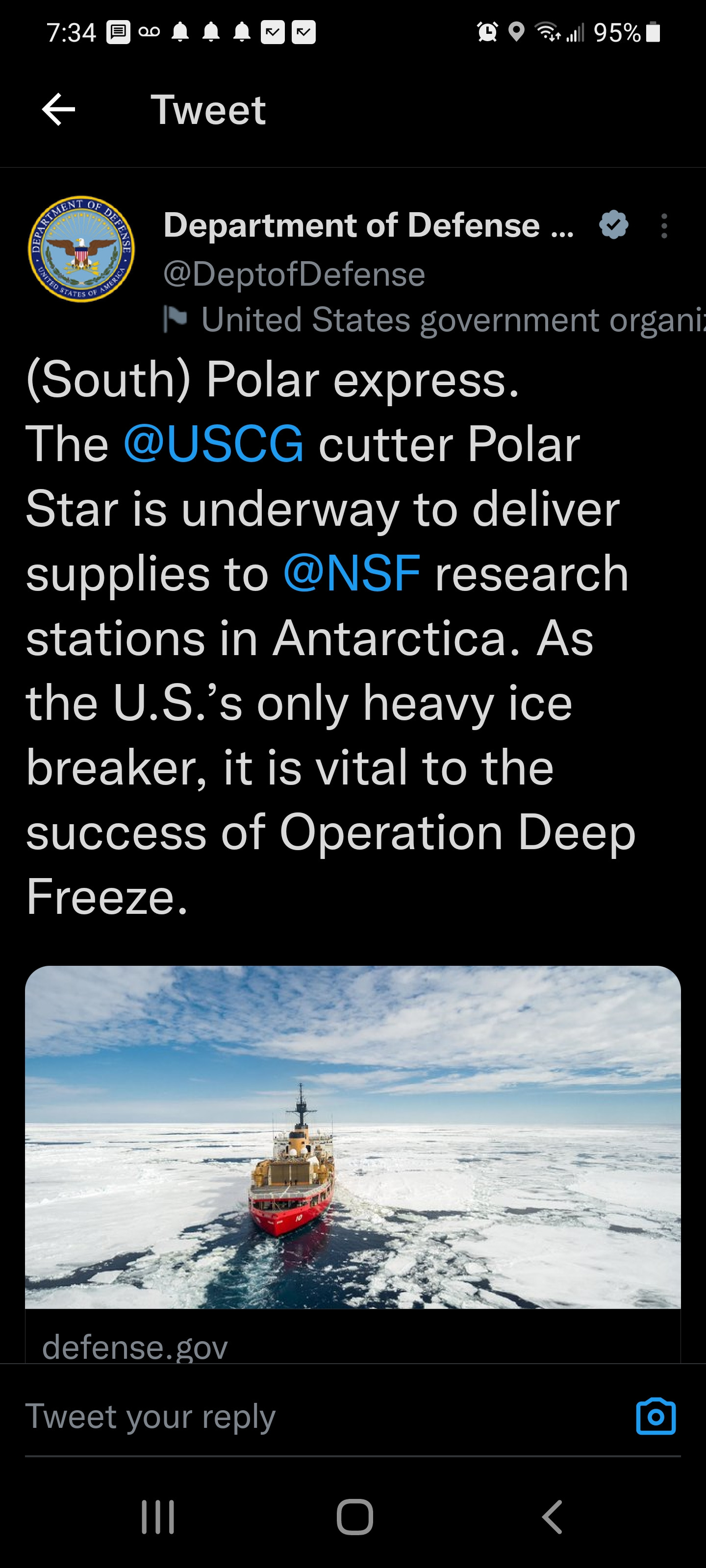Viewport: 706px width, 1568px height.
Task: Tap the 'Tweet your reply' field
Action: click(x=304, y=1416)
